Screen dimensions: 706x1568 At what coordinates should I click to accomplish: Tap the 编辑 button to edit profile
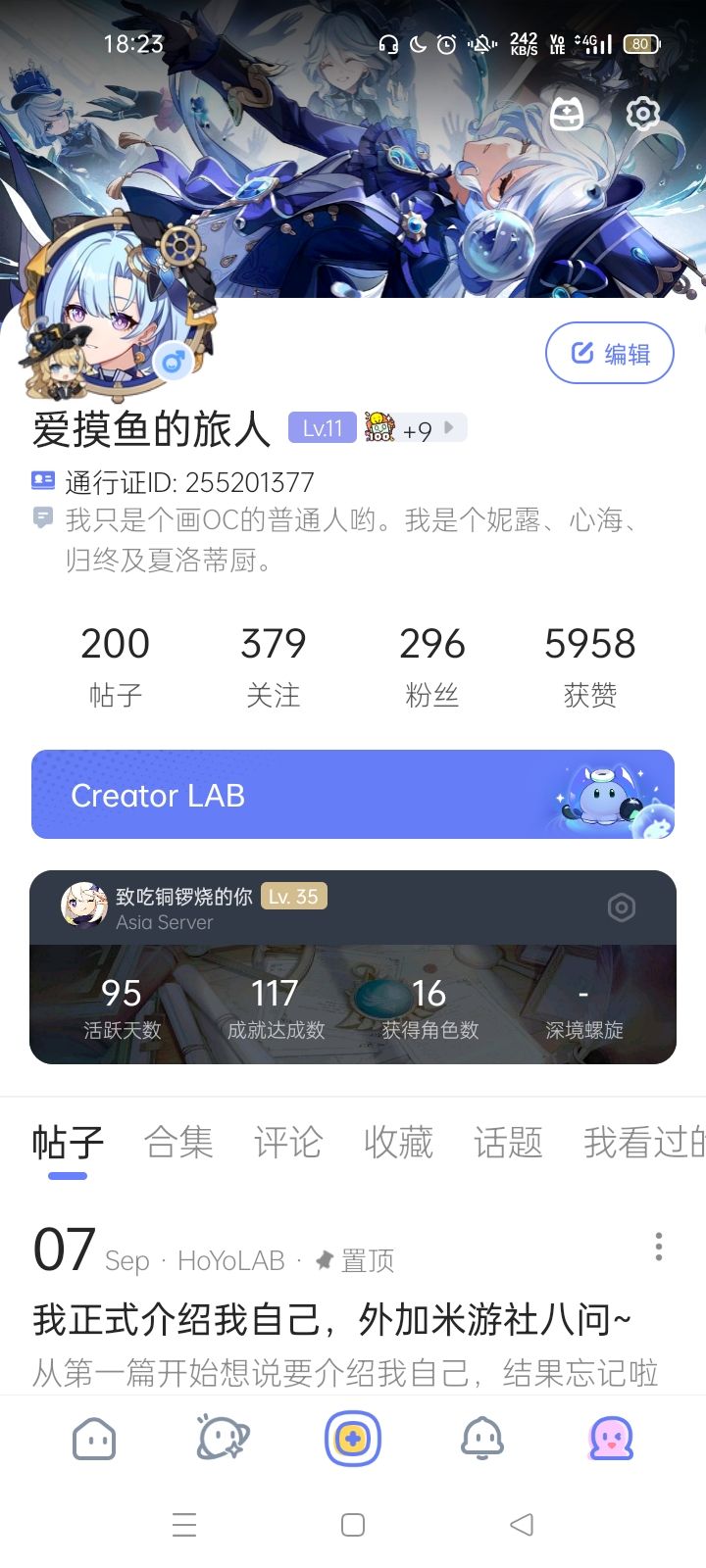coord(610,353)
